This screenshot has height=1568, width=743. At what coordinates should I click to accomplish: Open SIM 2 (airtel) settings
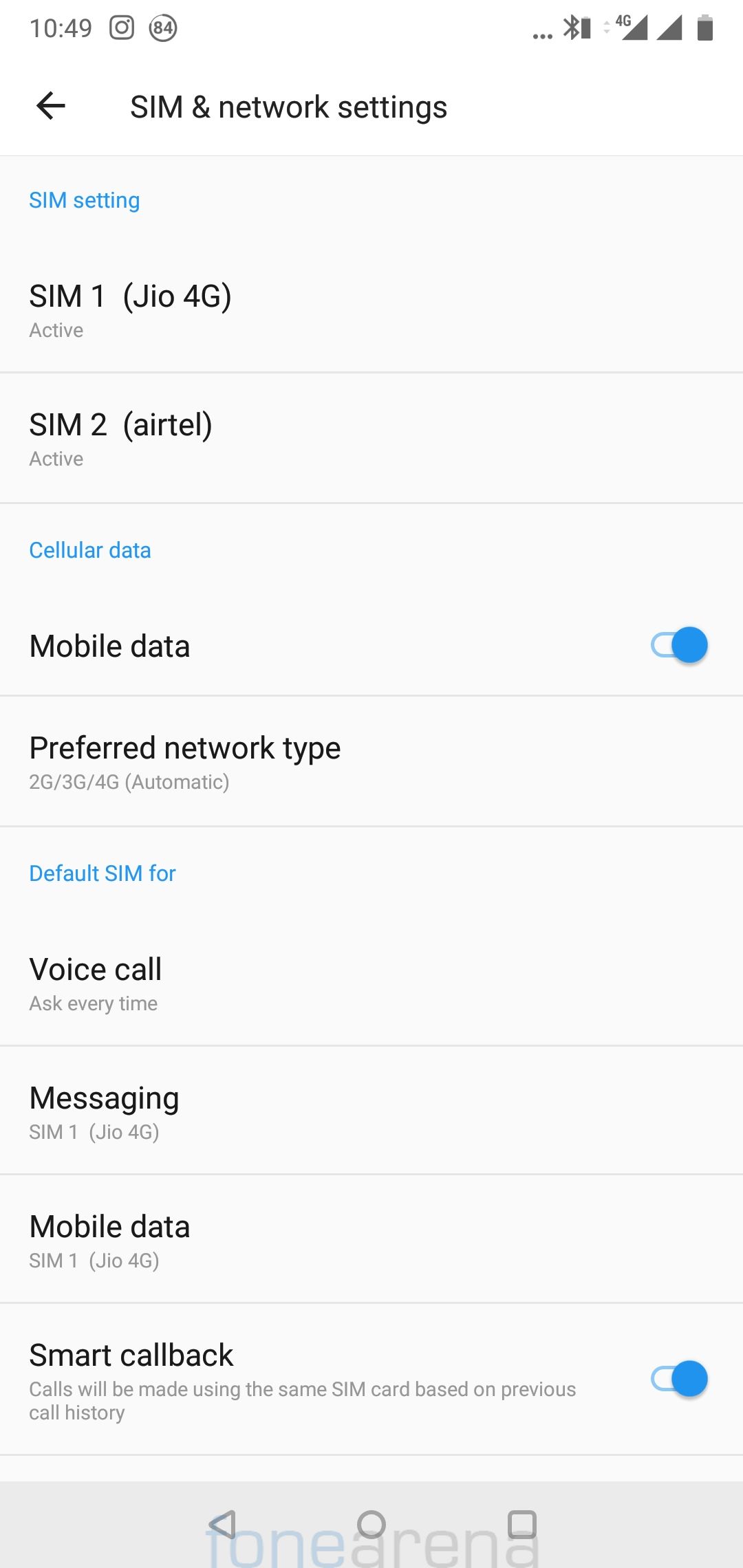coord(371,438)
